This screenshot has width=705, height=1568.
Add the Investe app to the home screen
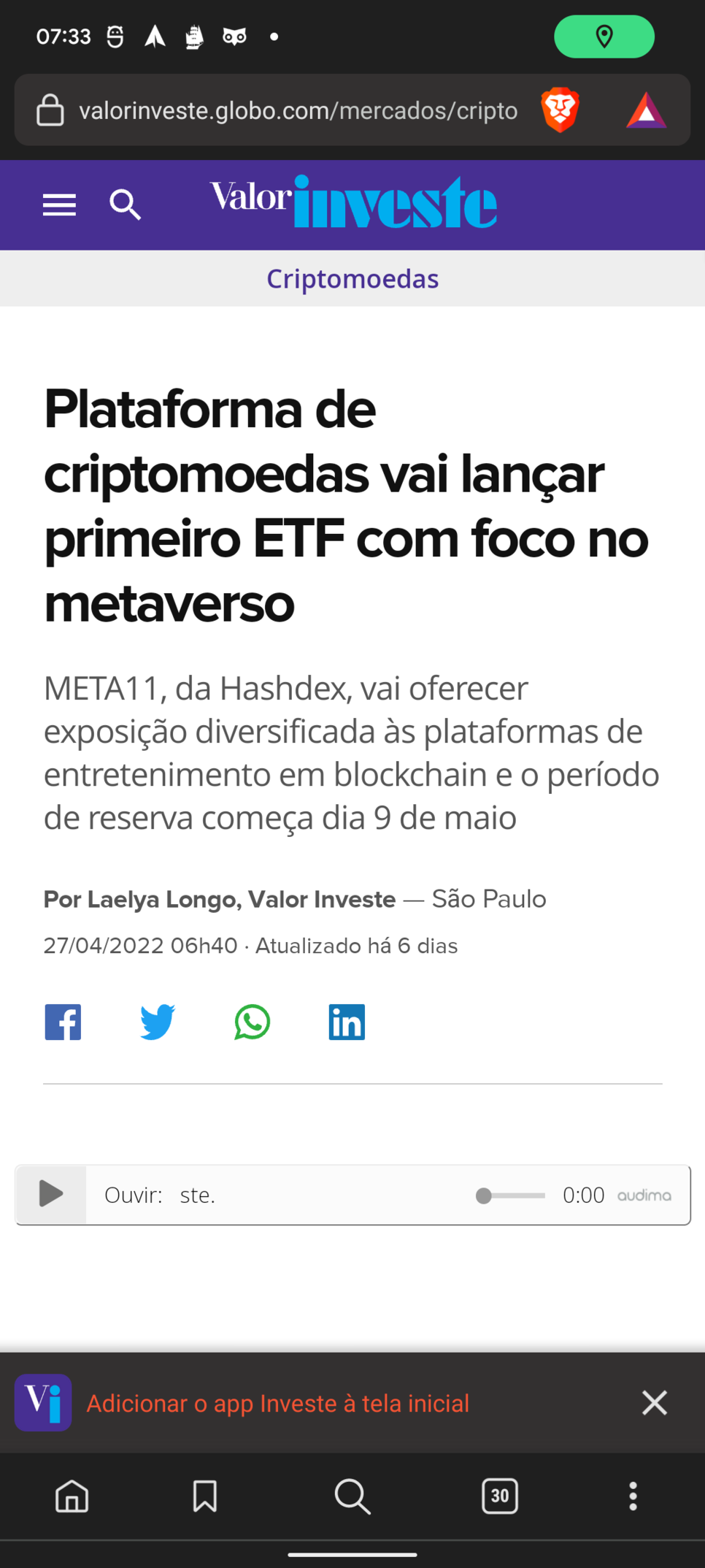[278, 1403]
